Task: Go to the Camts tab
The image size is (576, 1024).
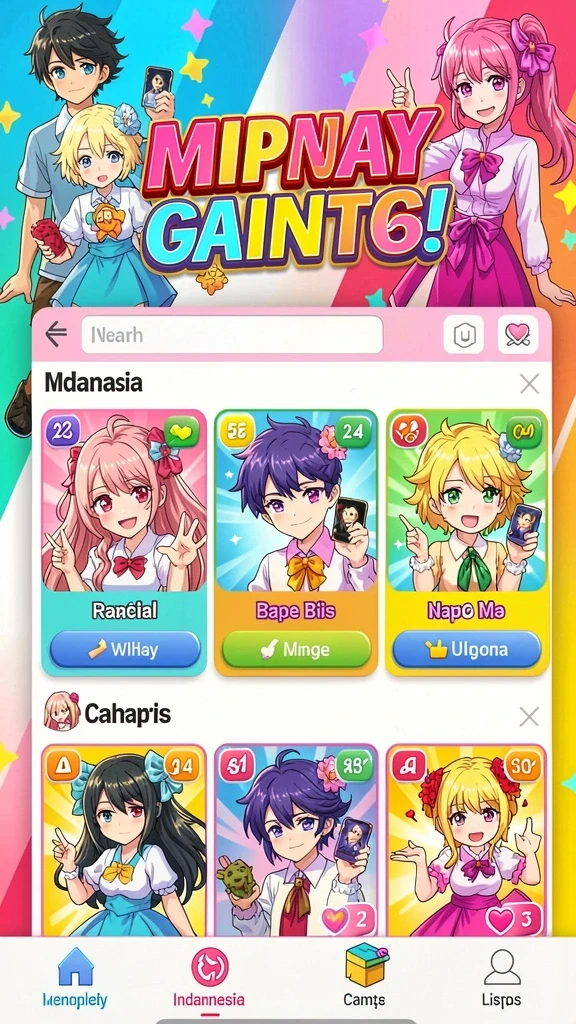Action: coord(364,978)
